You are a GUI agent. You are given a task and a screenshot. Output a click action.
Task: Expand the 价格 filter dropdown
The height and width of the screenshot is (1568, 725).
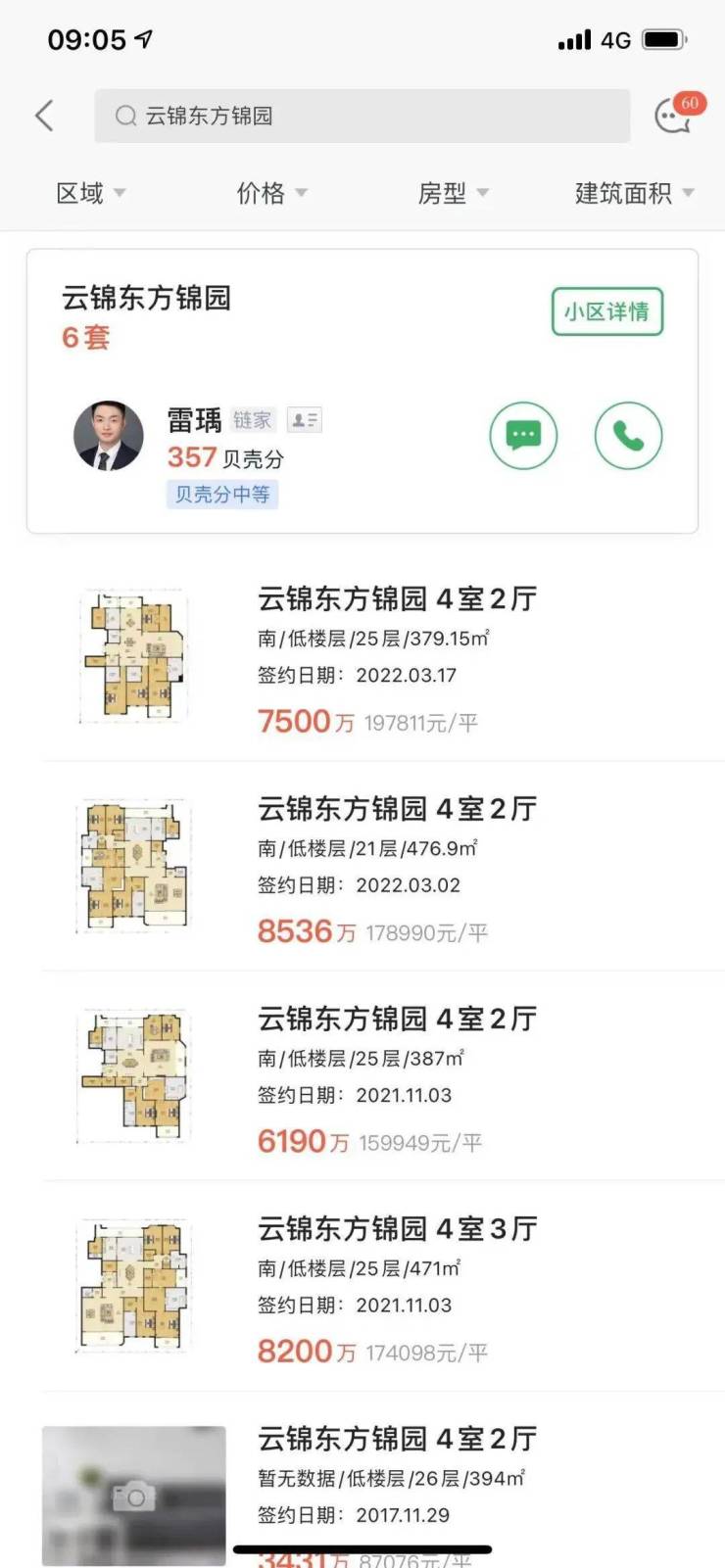[x=271, y=193]
